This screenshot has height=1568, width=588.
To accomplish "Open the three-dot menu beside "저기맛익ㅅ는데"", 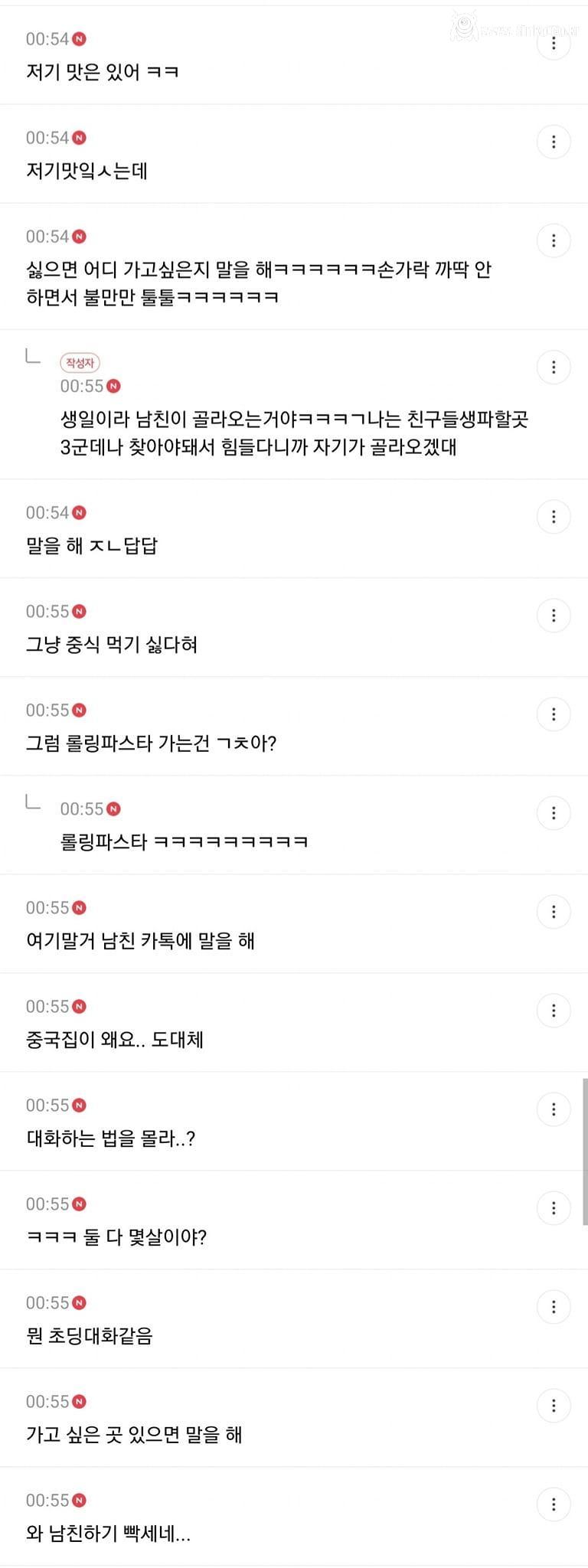I will [554, 142].
